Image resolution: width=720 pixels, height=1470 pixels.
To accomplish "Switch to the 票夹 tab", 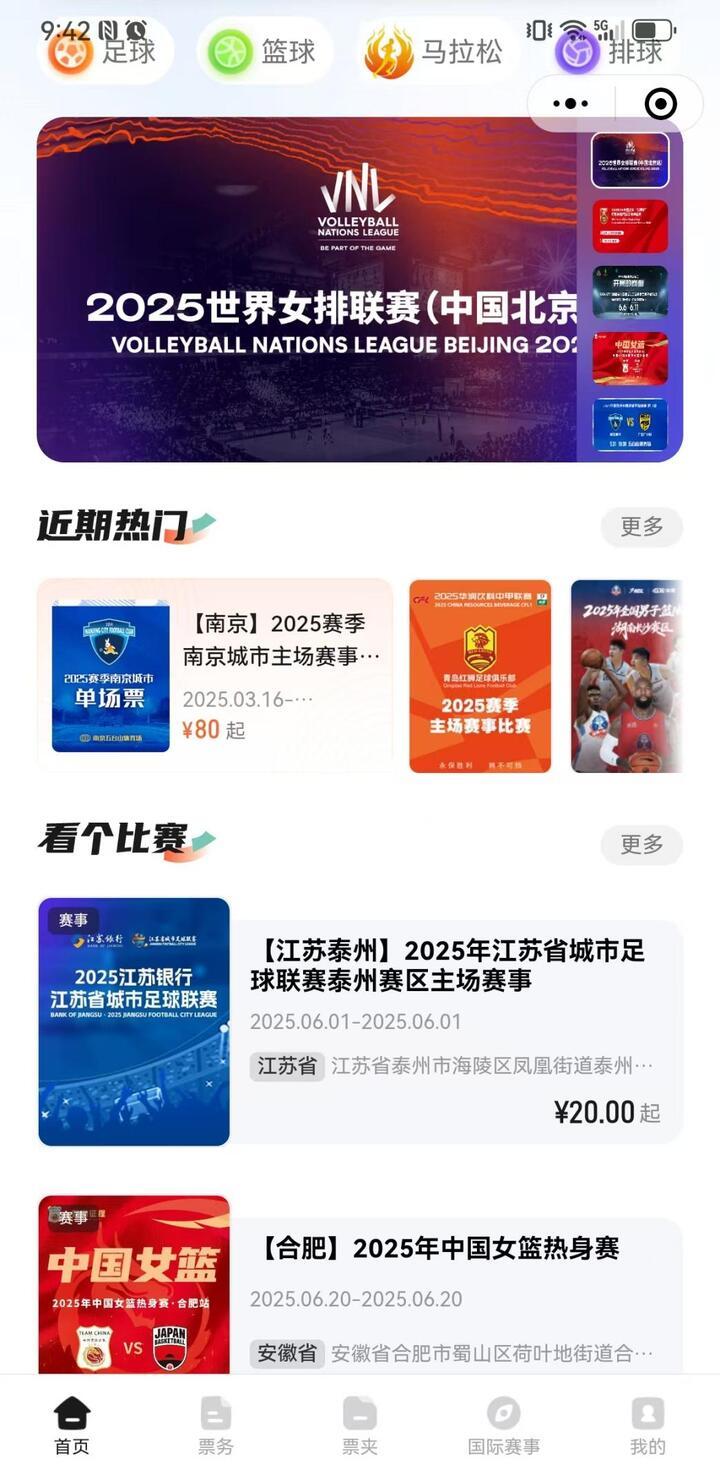I will click(360, 1425).
